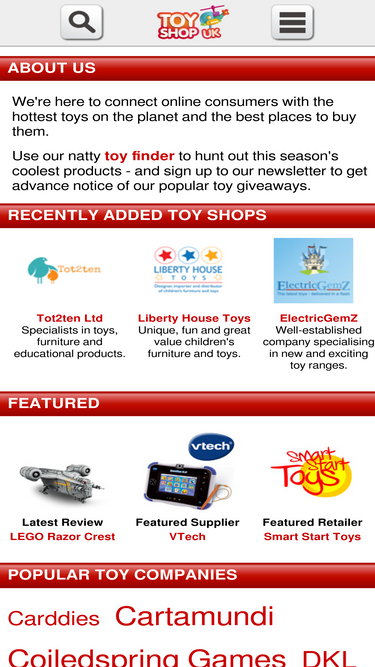The width and height of the screenshot is (375, 667).
Task: Follow the toy finder link
Action: coord(139,156)
